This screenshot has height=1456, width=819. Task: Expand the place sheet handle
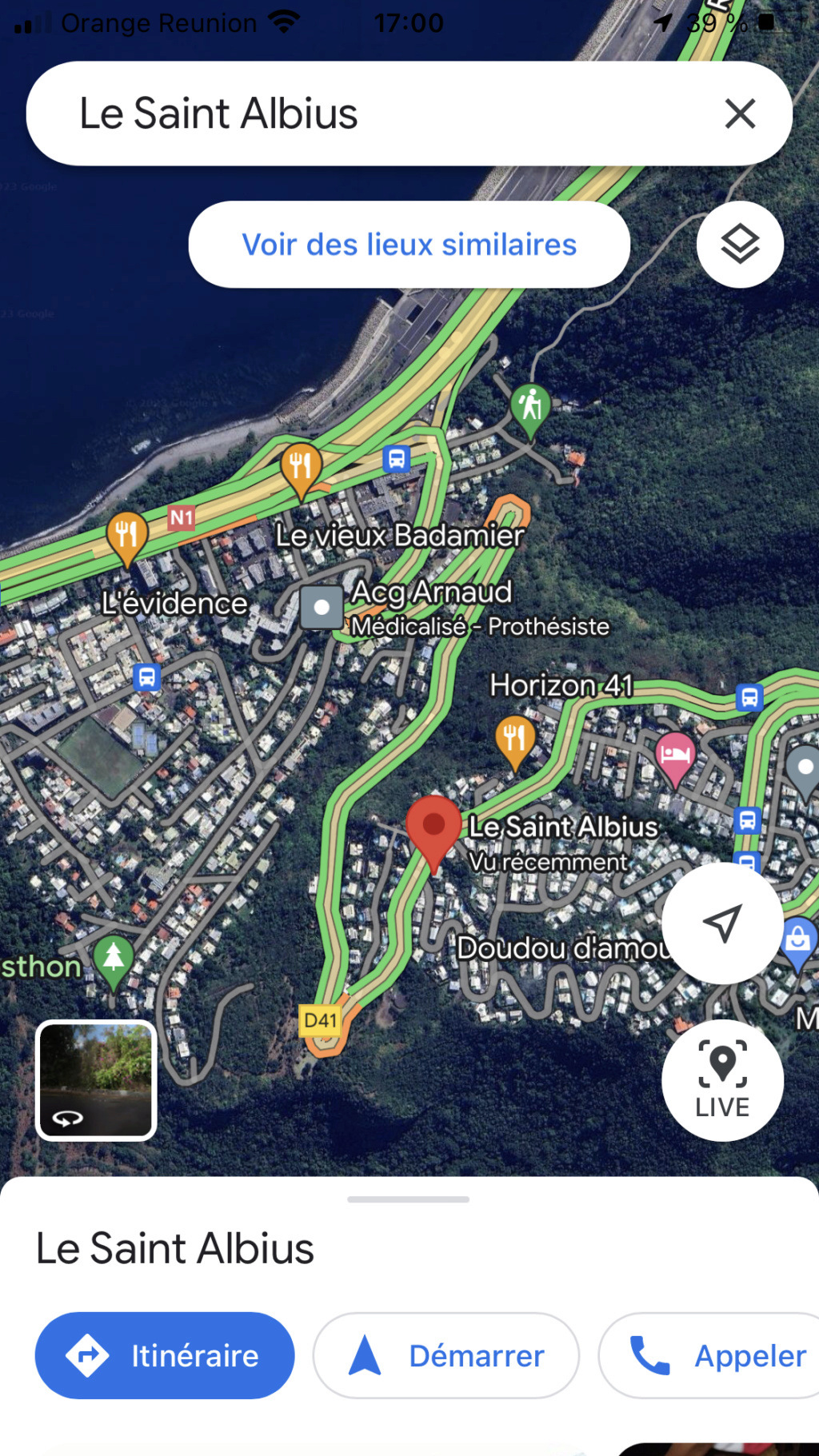coord(409,1199)
